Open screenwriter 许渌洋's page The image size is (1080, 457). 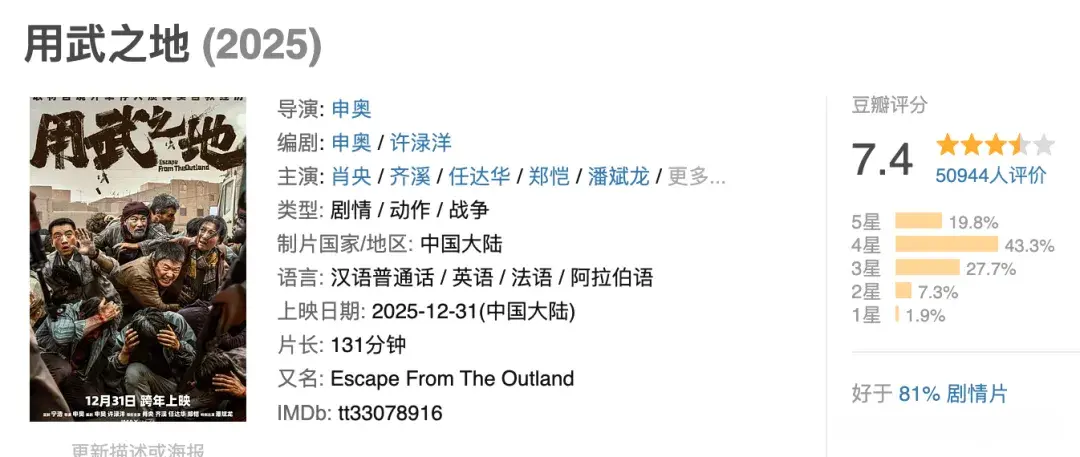pyautogui.click(x=419, y=143)
